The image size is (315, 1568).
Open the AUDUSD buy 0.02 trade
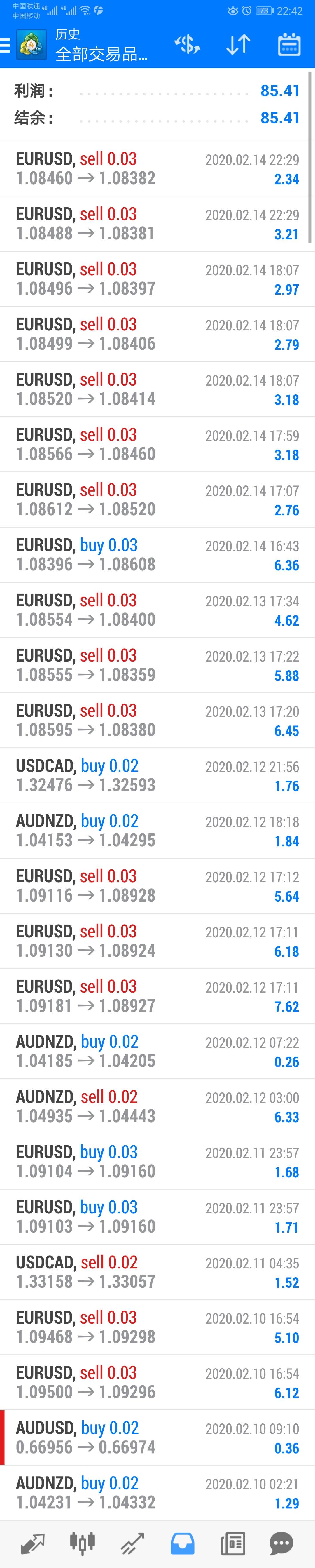point(157,1437)
